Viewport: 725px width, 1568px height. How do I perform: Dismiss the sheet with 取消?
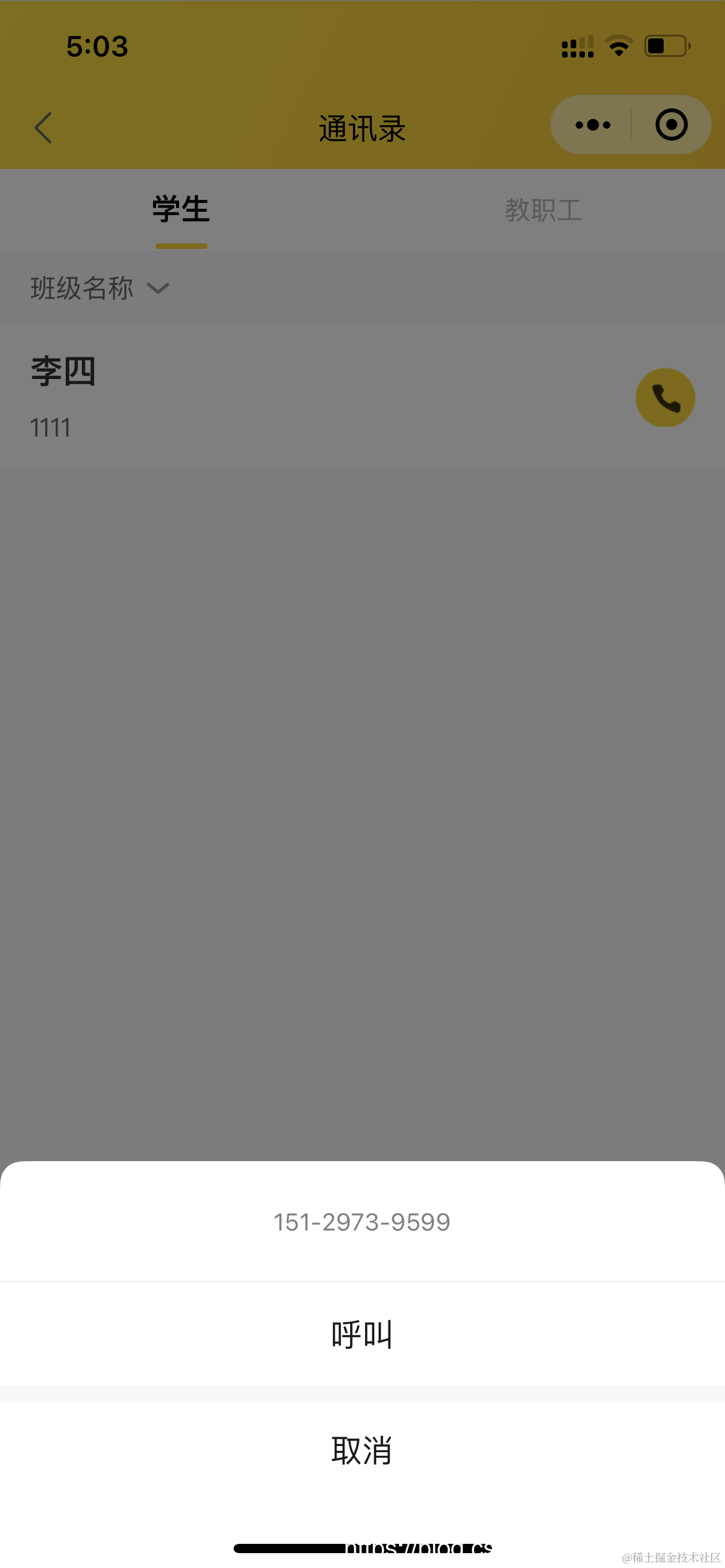click(362, 1450)
